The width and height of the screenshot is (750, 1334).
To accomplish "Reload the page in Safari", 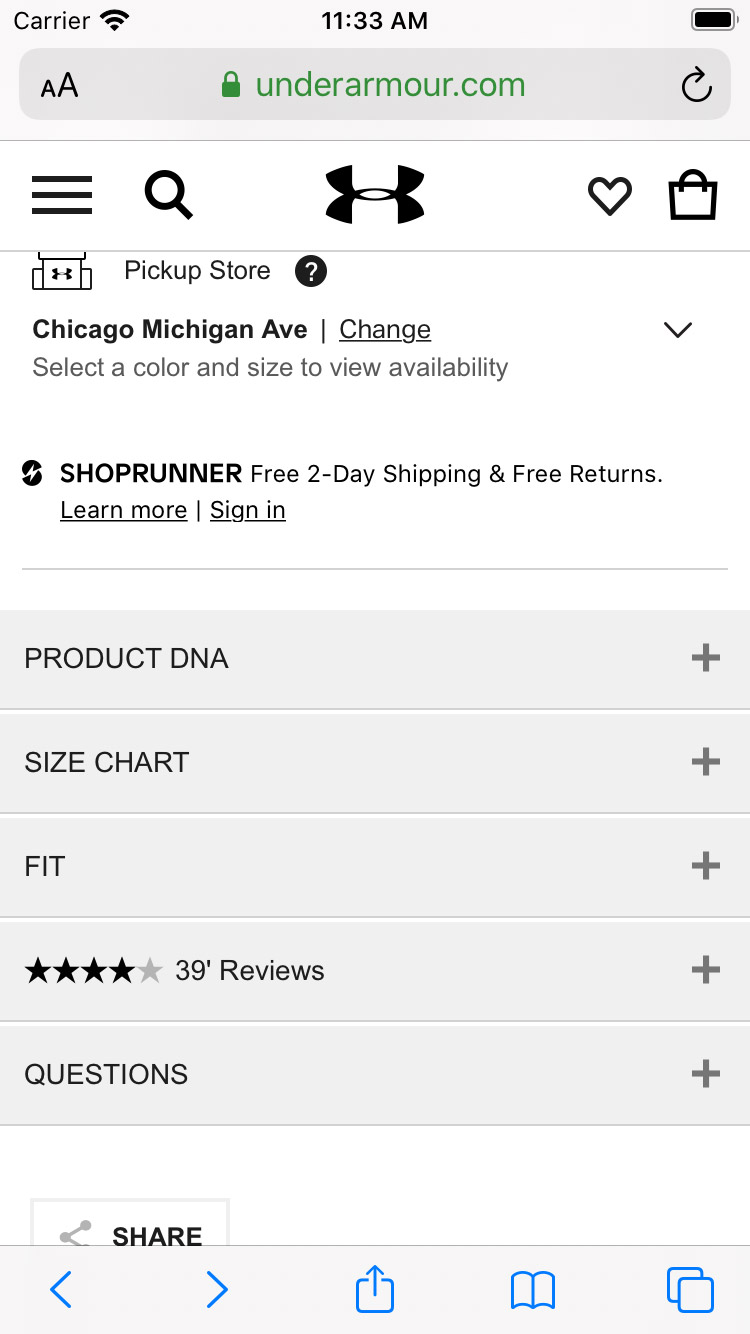I will click(x=696, y=86).
